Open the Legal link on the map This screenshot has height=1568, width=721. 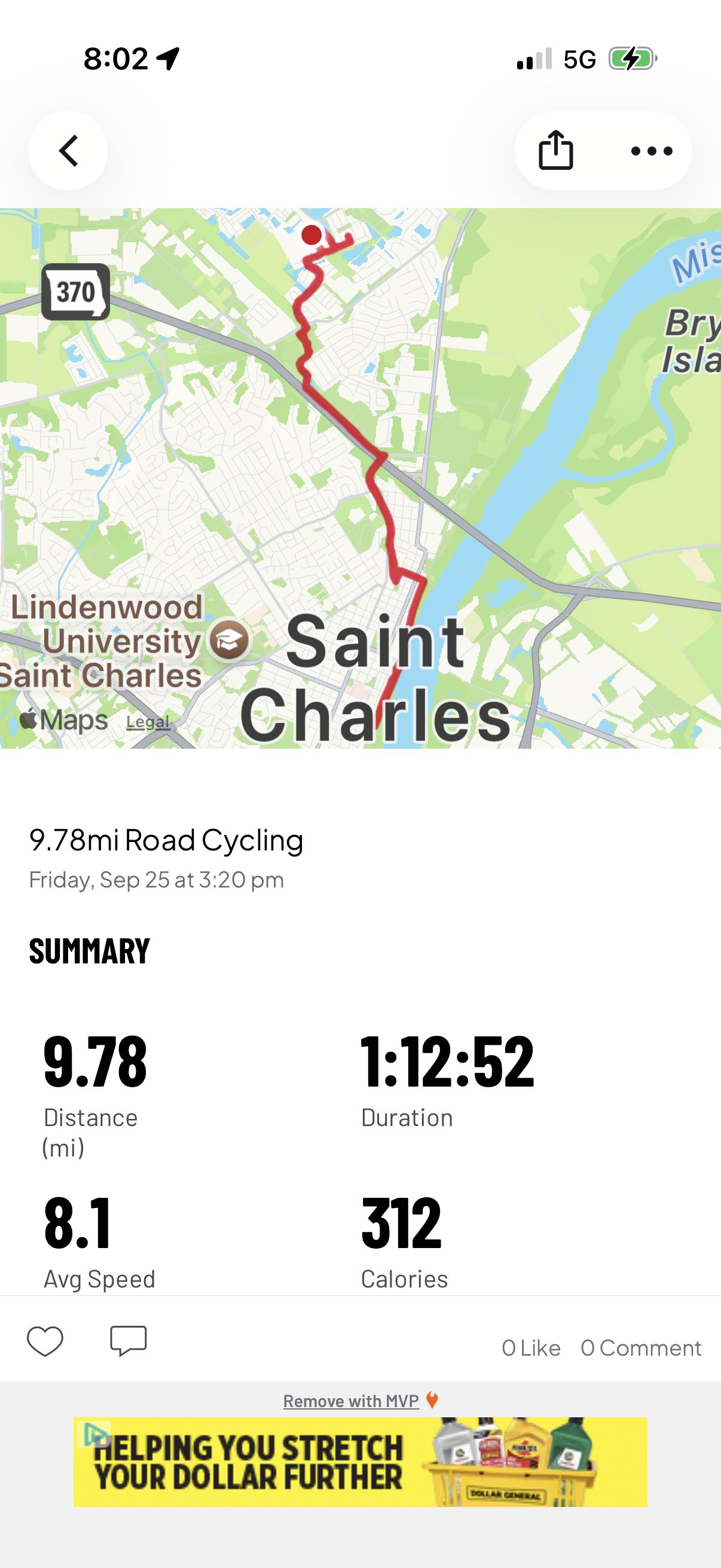tap(148, 722)
